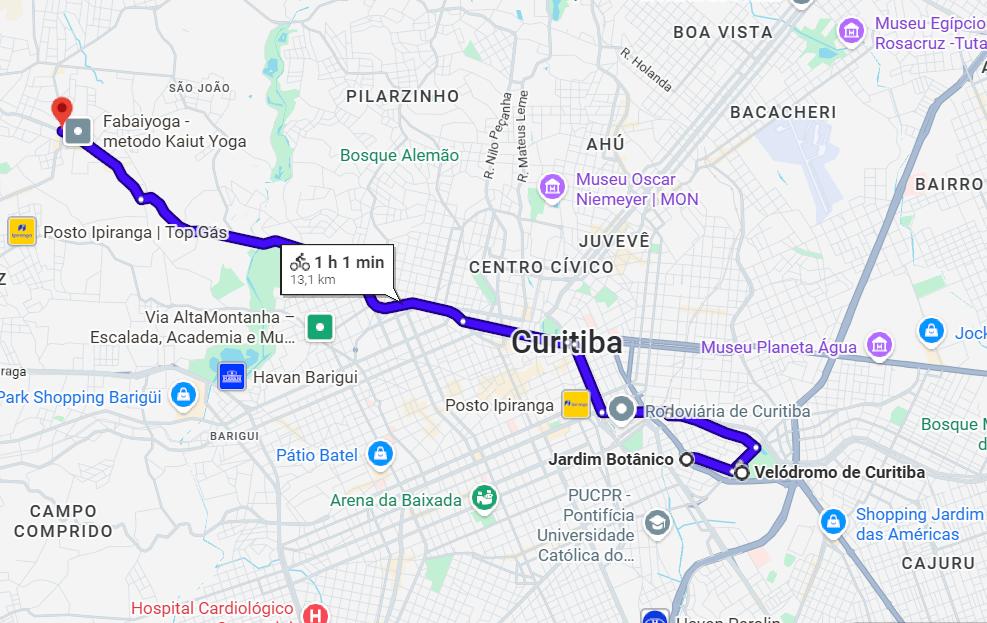Open the Arena da Baixada marker
Viewport: 987px width, 623px height.
click(x=485, y=498)
